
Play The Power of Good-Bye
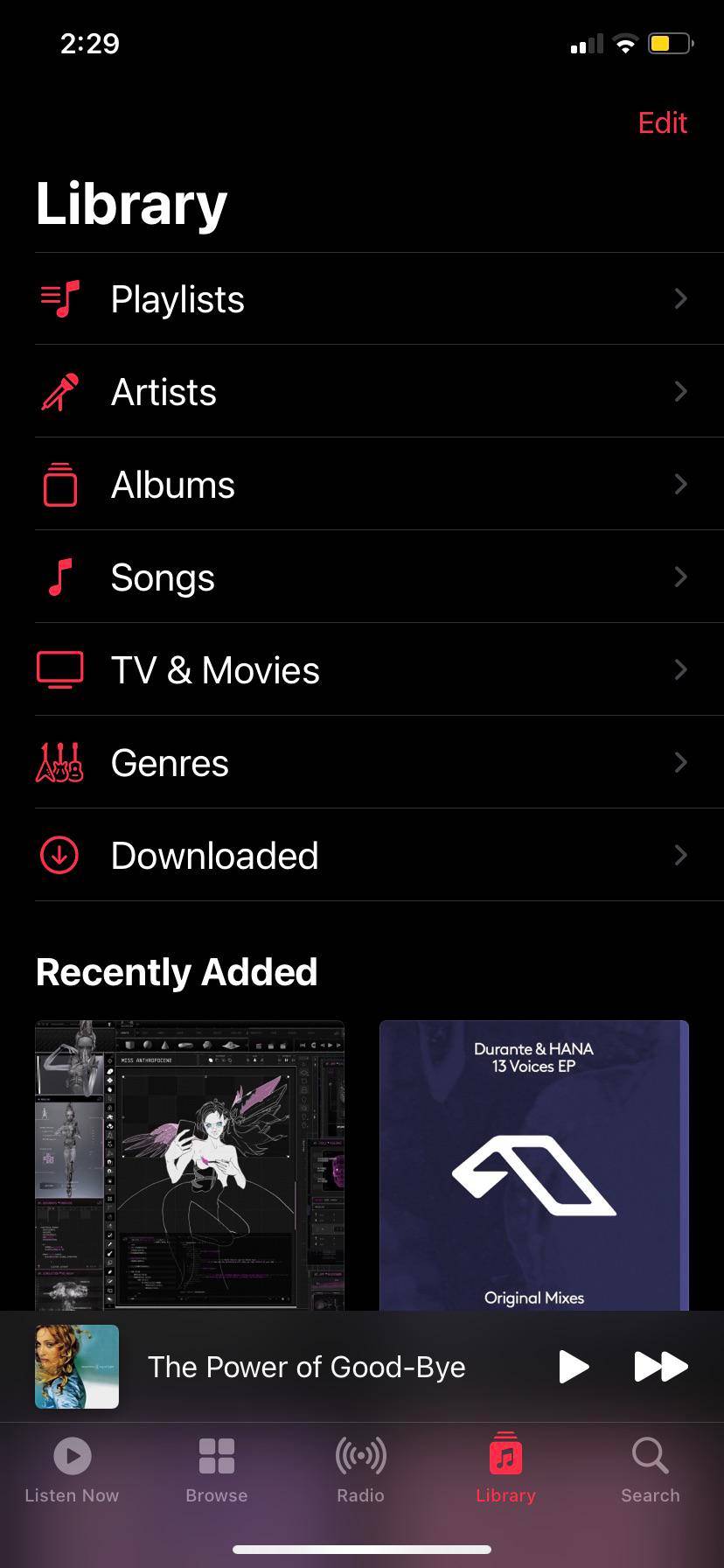(x=574, y=1367)
